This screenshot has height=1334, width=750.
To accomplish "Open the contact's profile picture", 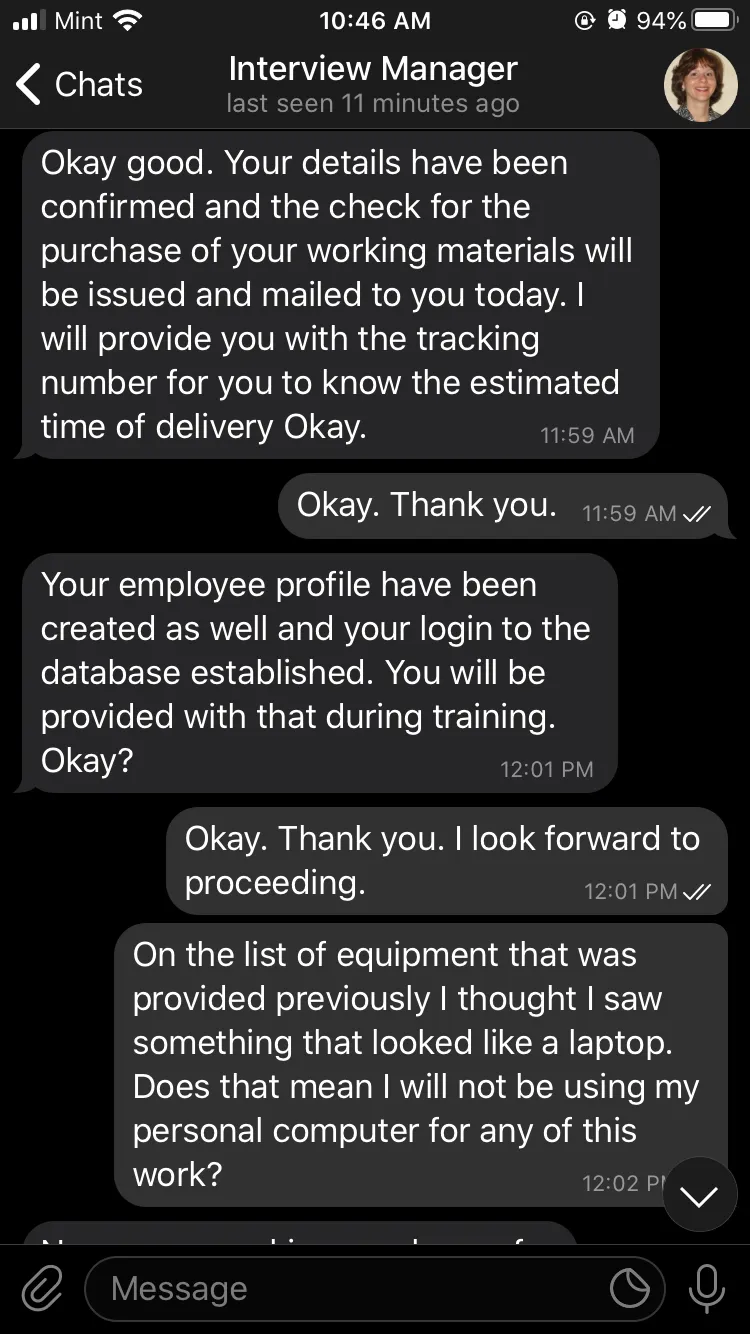I will point(701,85).
